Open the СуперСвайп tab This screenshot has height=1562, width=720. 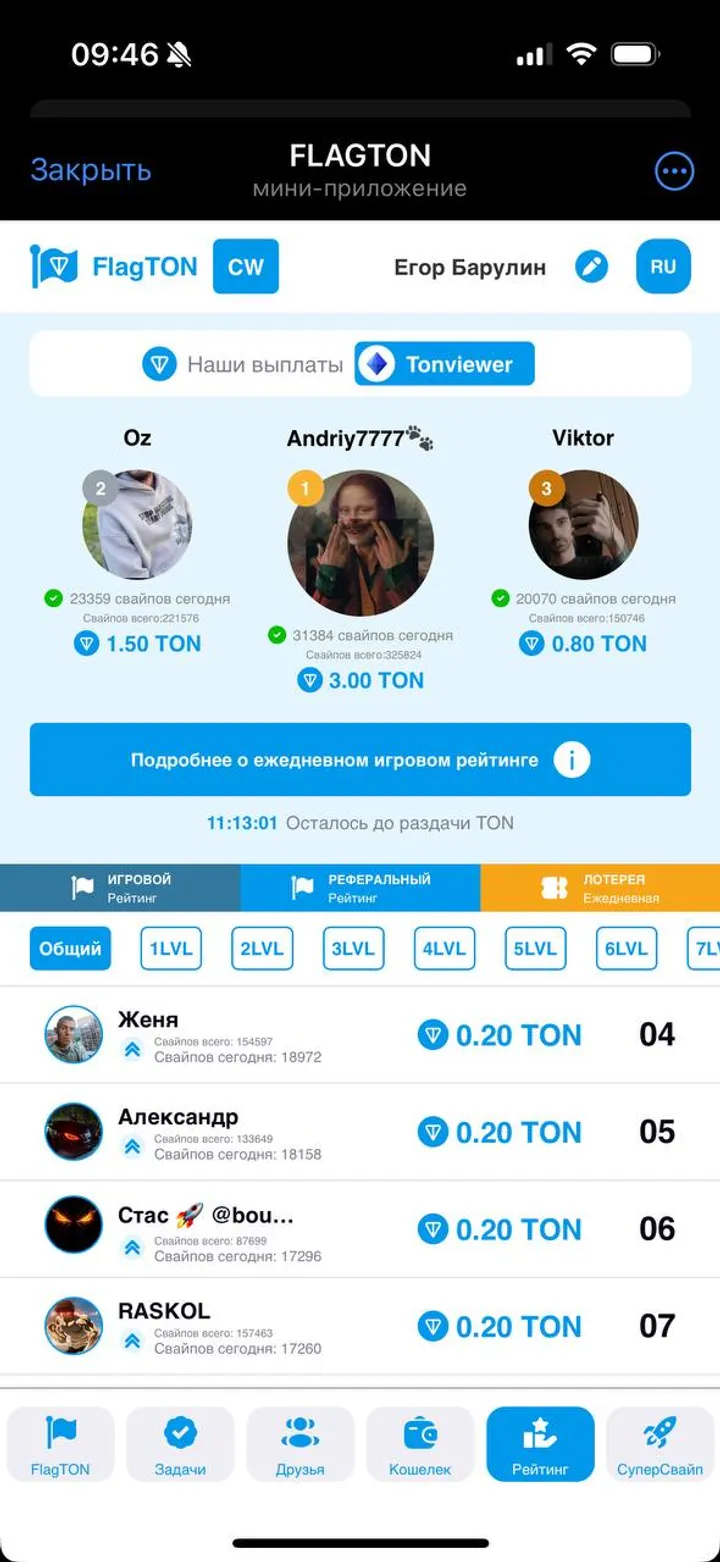coord(660,1445)
